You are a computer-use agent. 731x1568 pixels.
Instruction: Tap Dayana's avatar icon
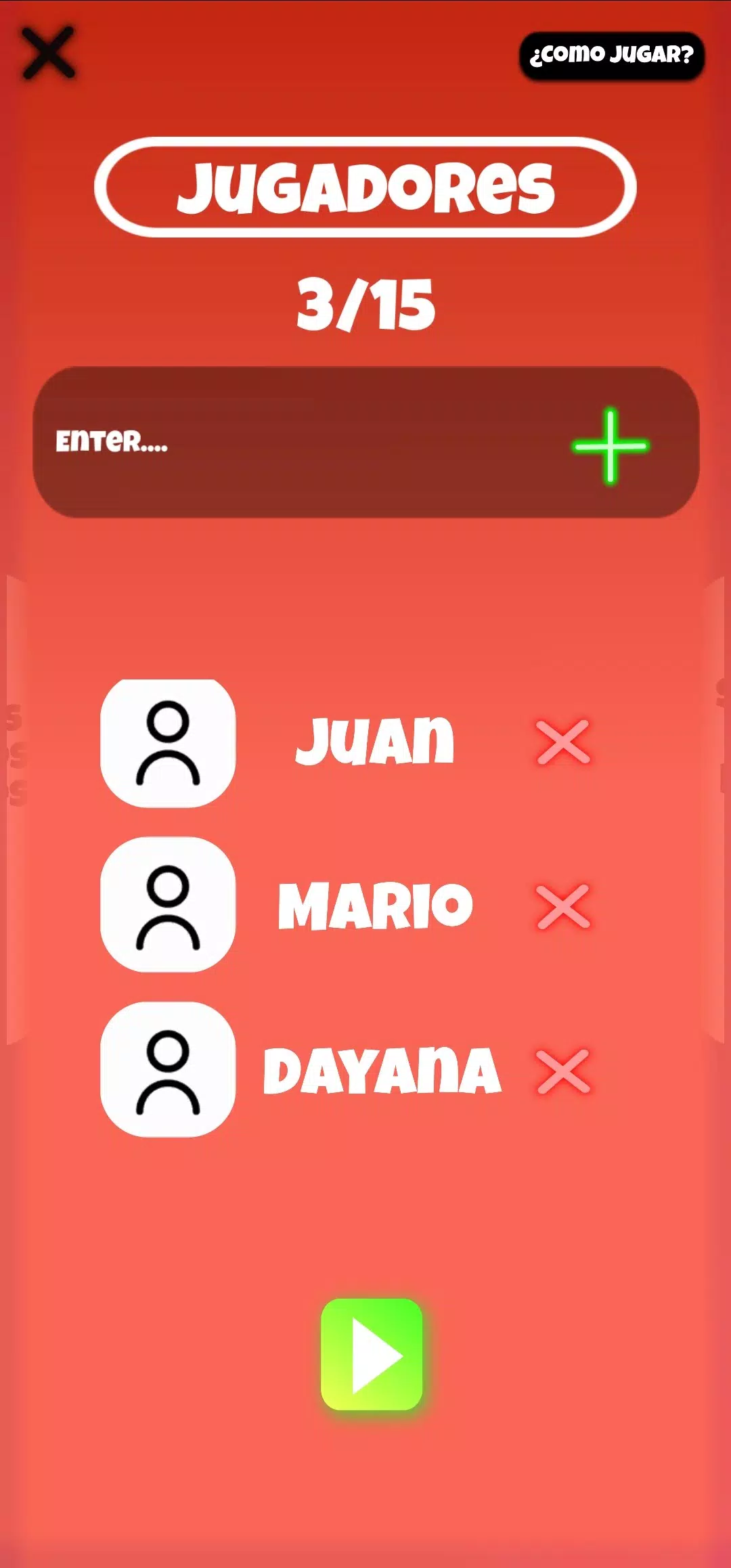pos(168,1069)
